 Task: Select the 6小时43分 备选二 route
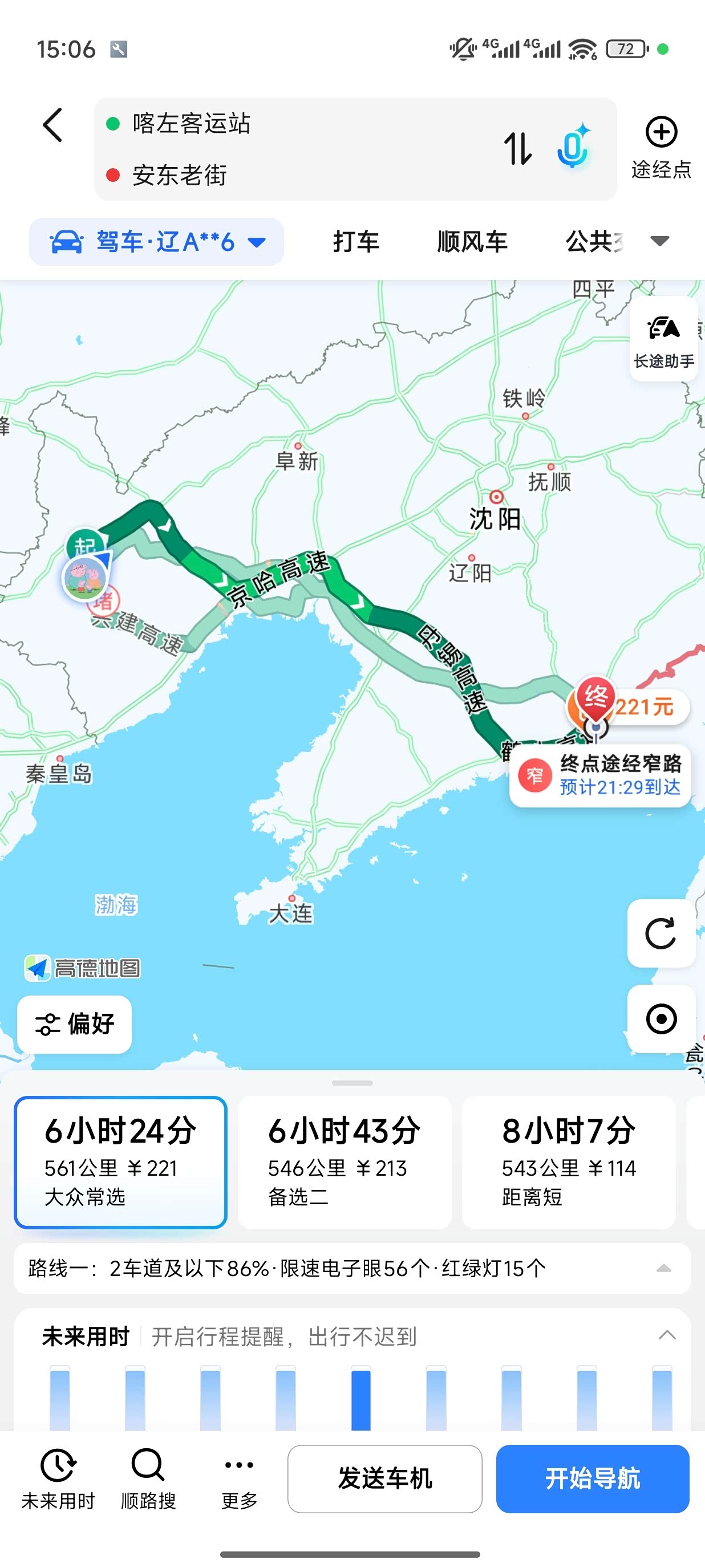[x=345, y=1161]
